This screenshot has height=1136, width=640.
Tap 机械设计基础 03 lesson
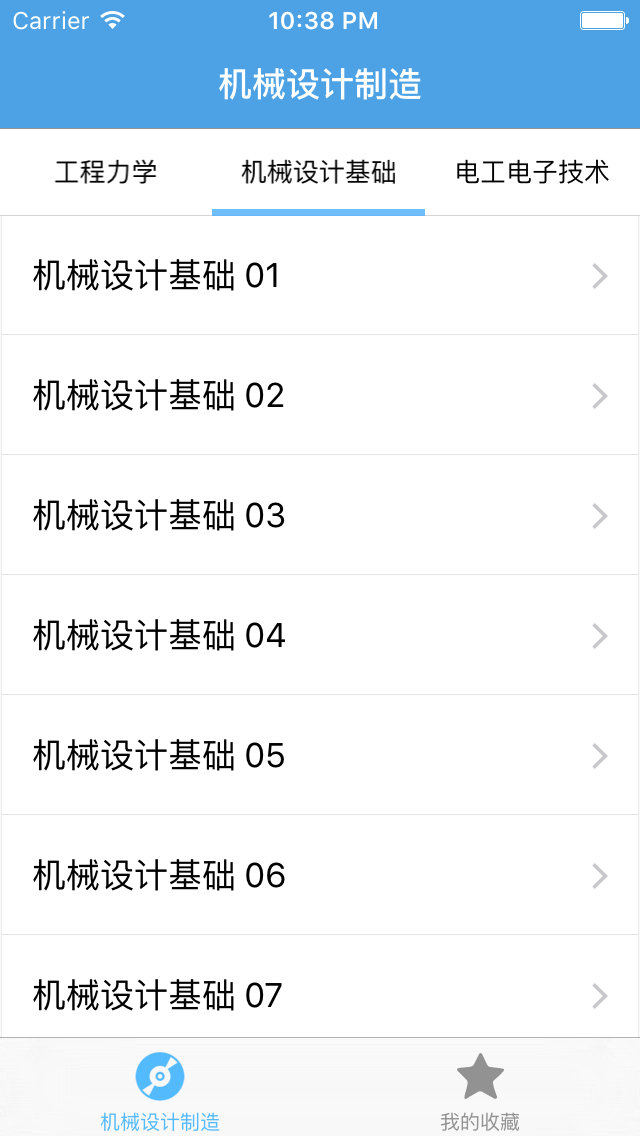coord(320,515)
